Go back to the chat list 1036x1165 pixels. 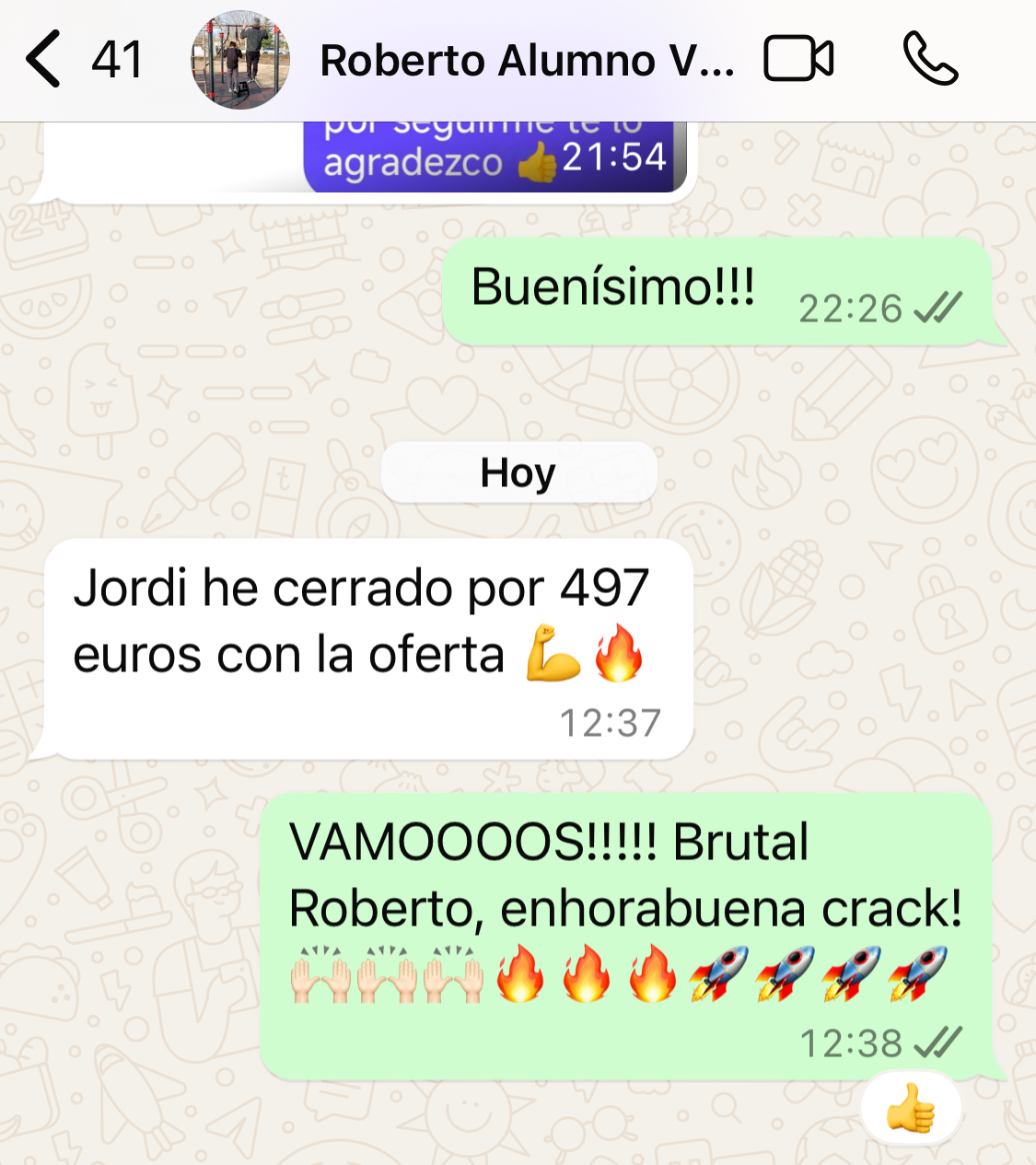[x=44, y=60]
